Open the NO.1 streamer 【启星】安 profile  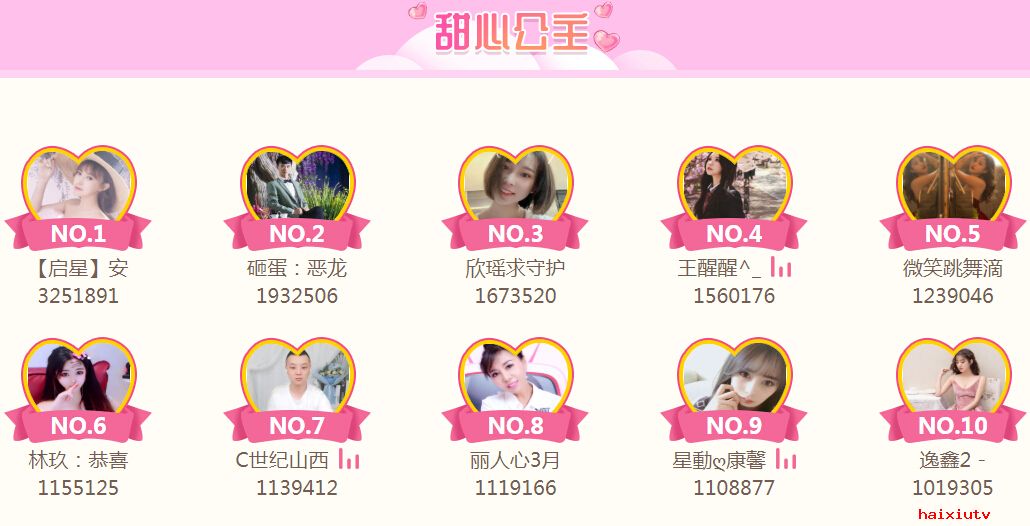(78, 187)
